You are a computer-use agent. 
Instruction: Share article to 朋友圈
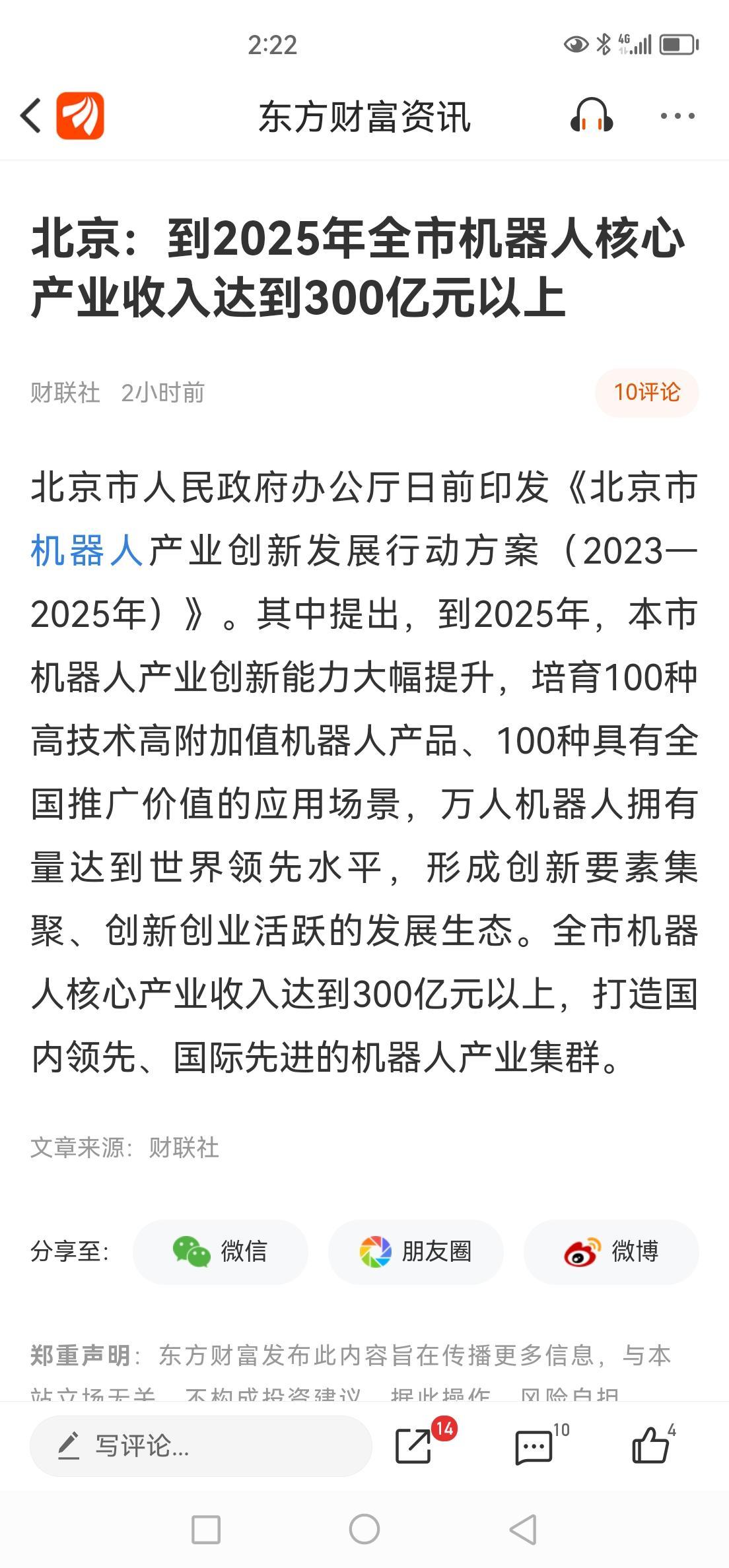point(416,1251)
